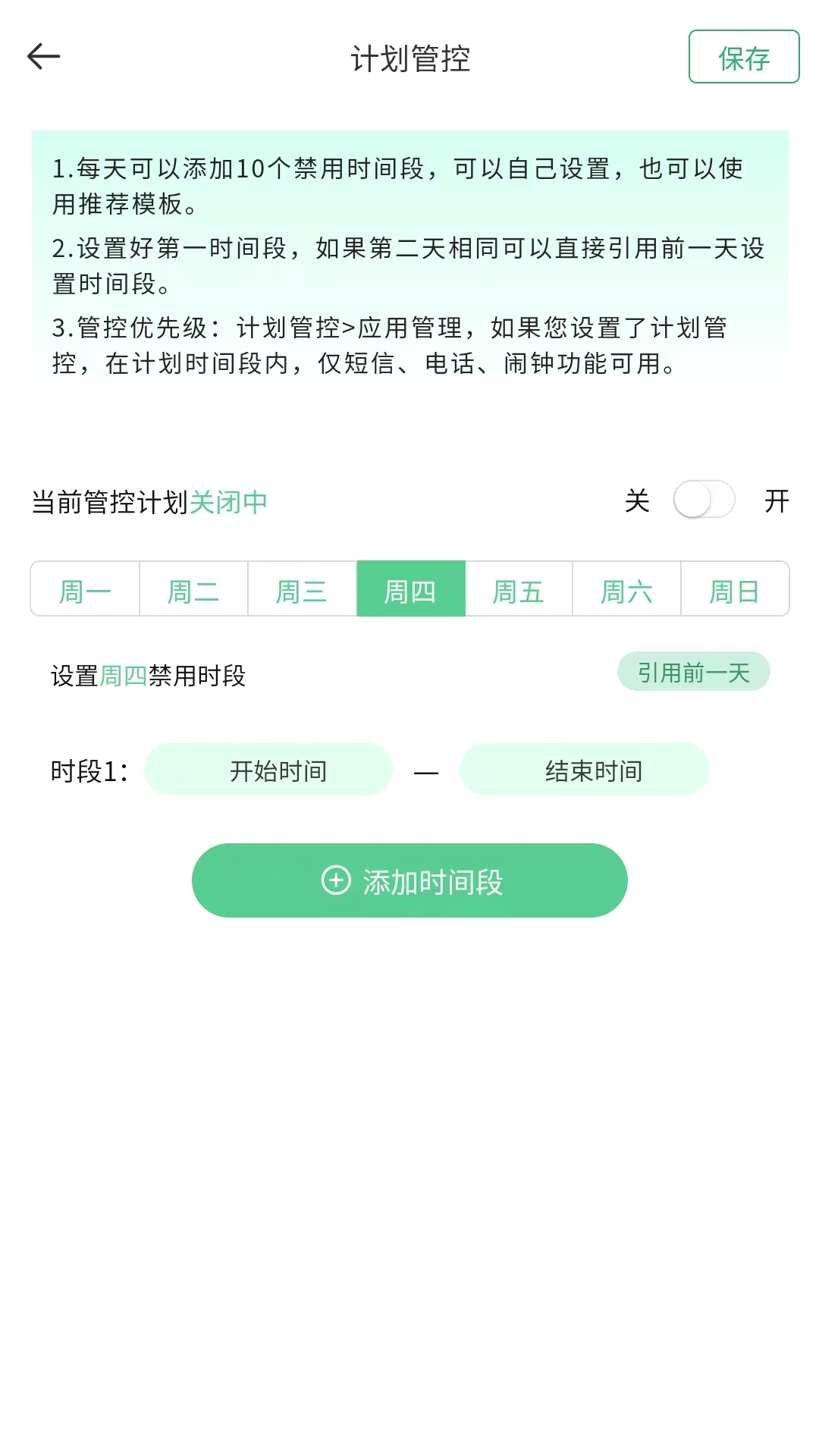819x1456 pixels.
Task: Click the 保存 button to save settings
Action: (743, 57)
